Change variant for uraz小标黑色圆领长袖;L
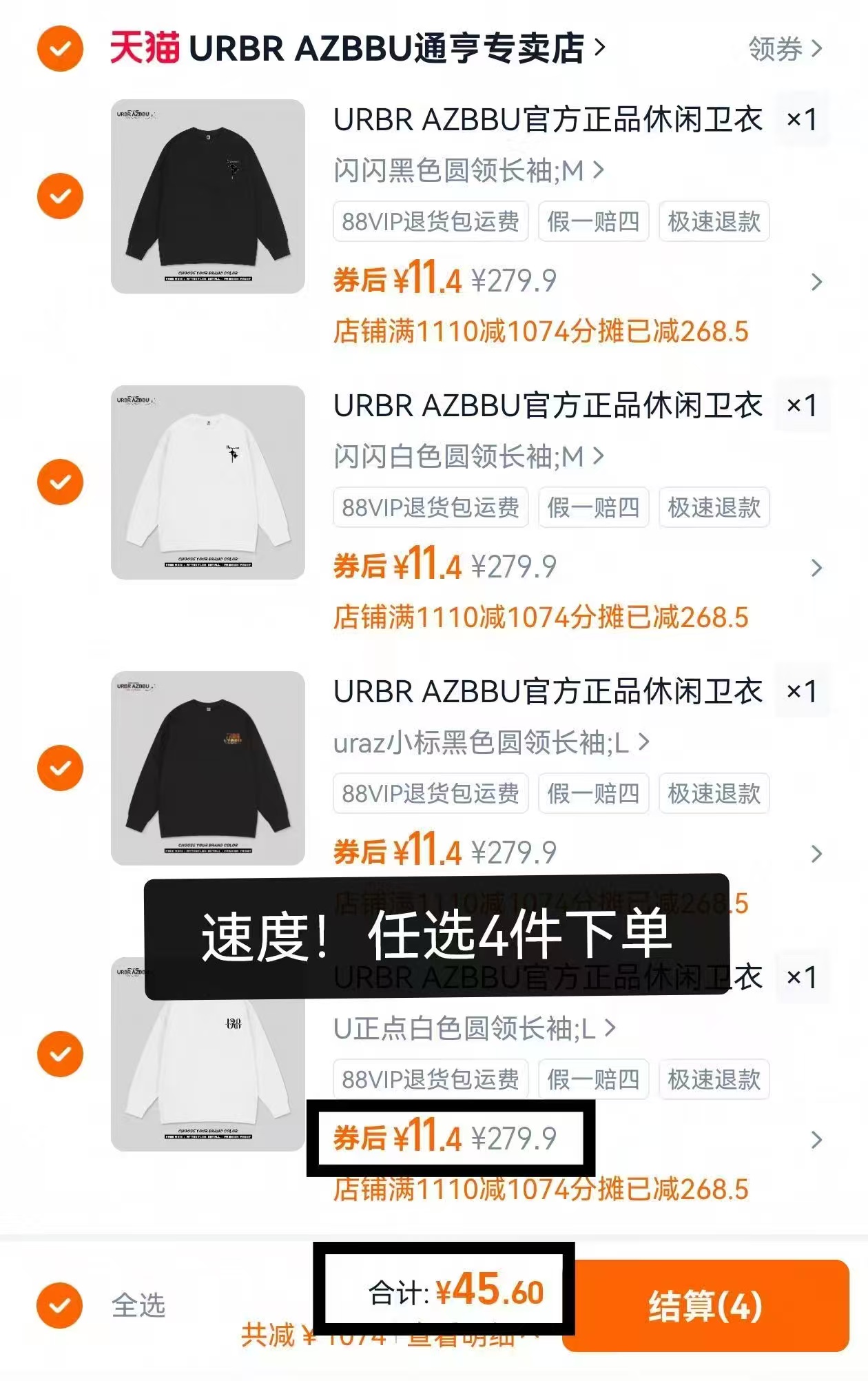The height and width of the screenshot is (1381, 868). coord(490,743)
